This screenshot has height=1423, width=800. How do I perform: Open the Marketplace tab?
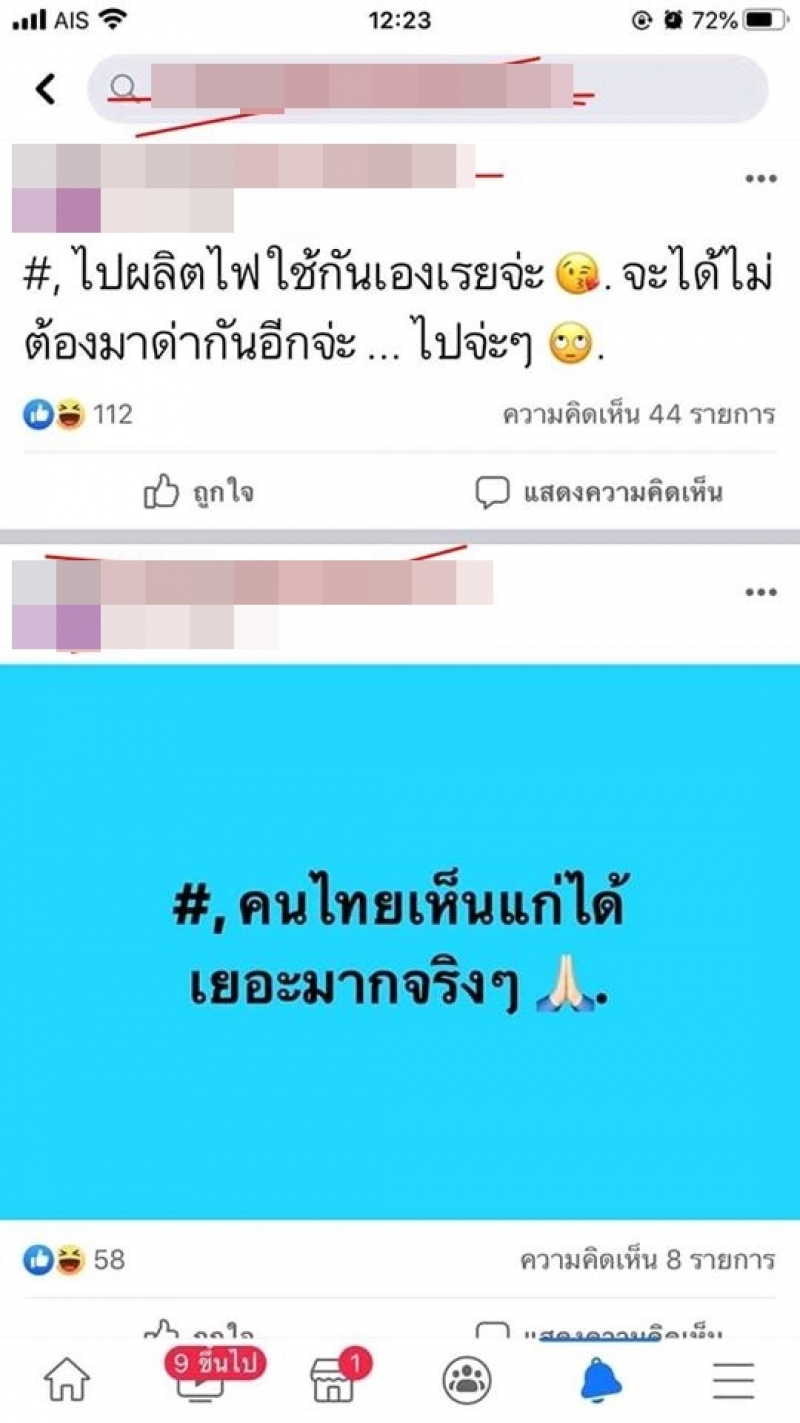click(333, 1381)
